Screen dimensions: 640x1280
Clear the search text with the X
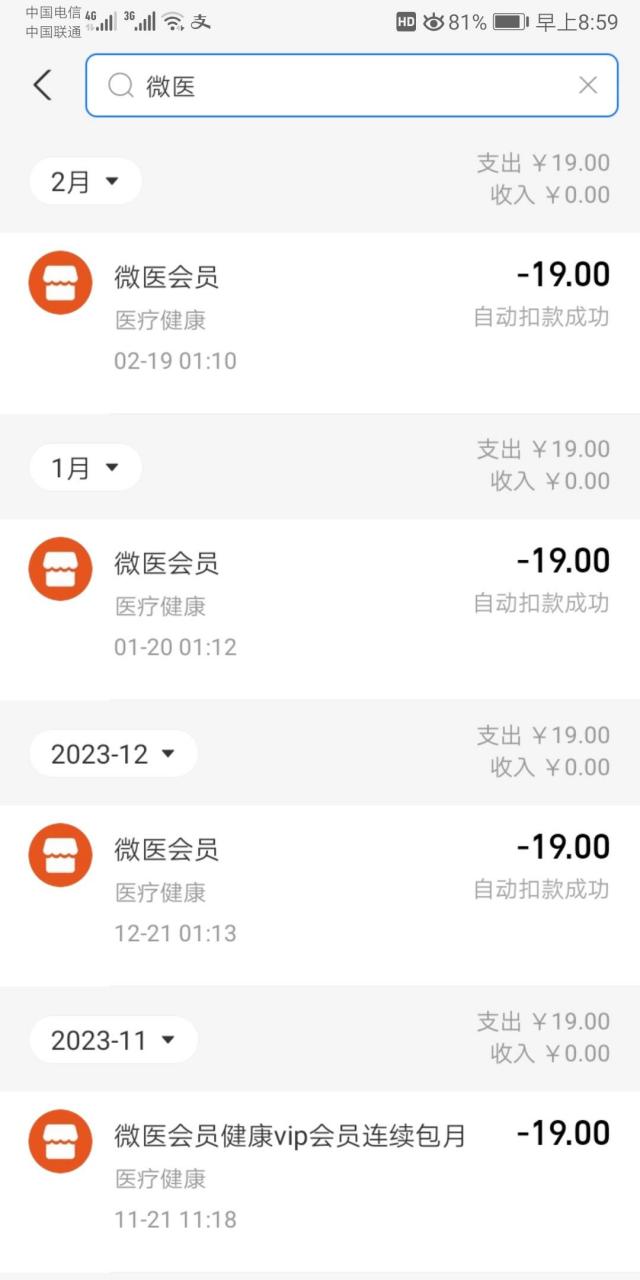point(588,85)
